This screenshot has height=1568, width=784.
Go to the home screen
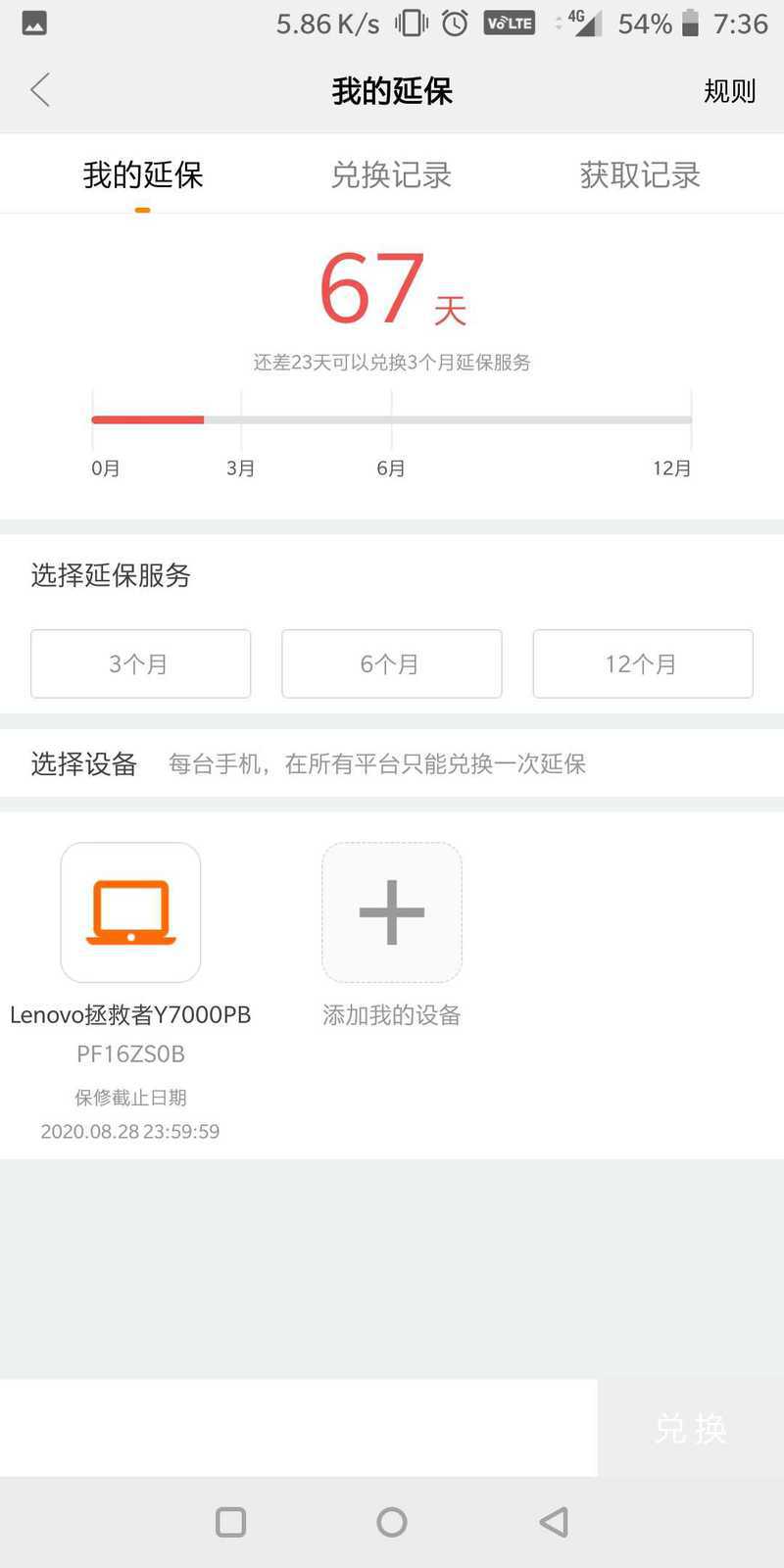[x=391, y=1522]
